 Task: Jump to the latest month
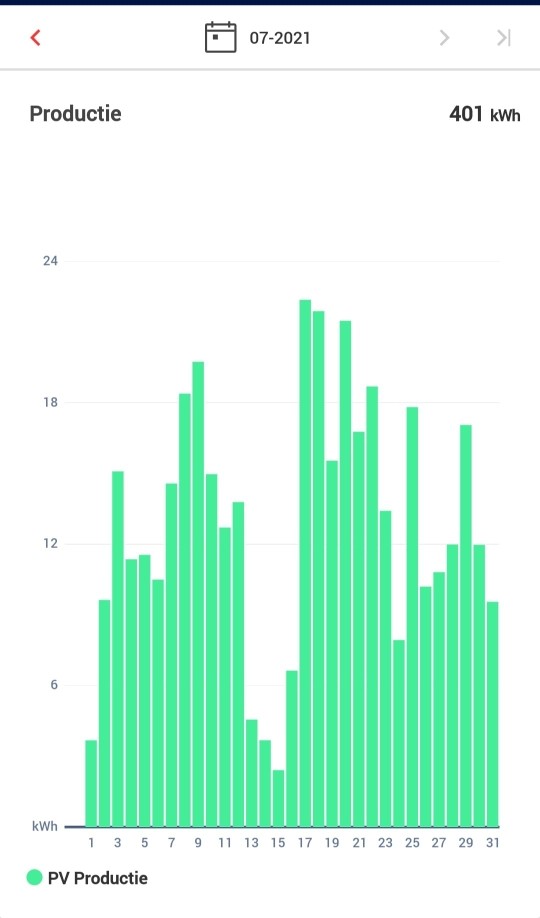point(504,38)
